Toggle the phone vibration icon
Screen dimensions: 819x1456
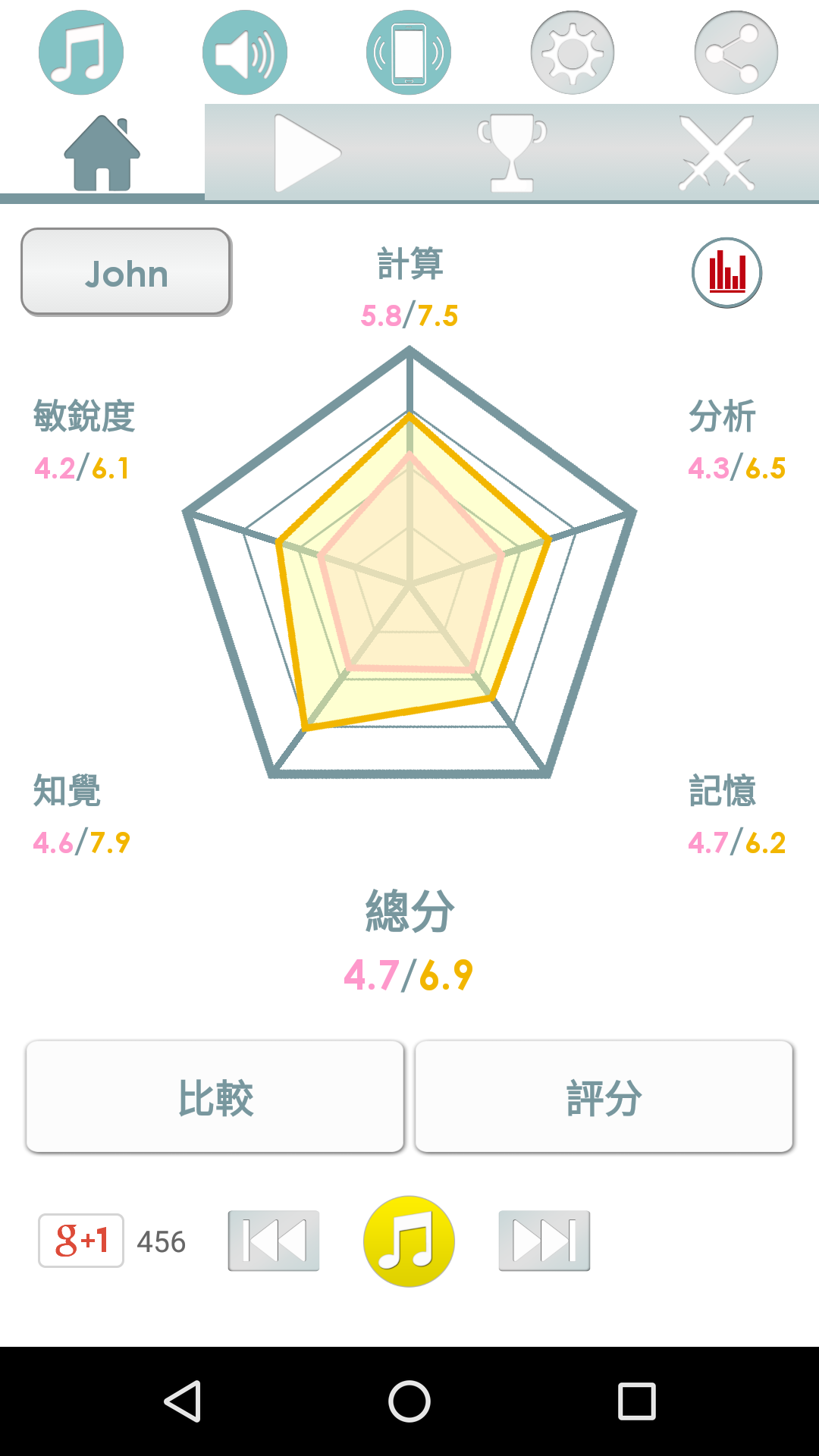(x=409, y=52)
